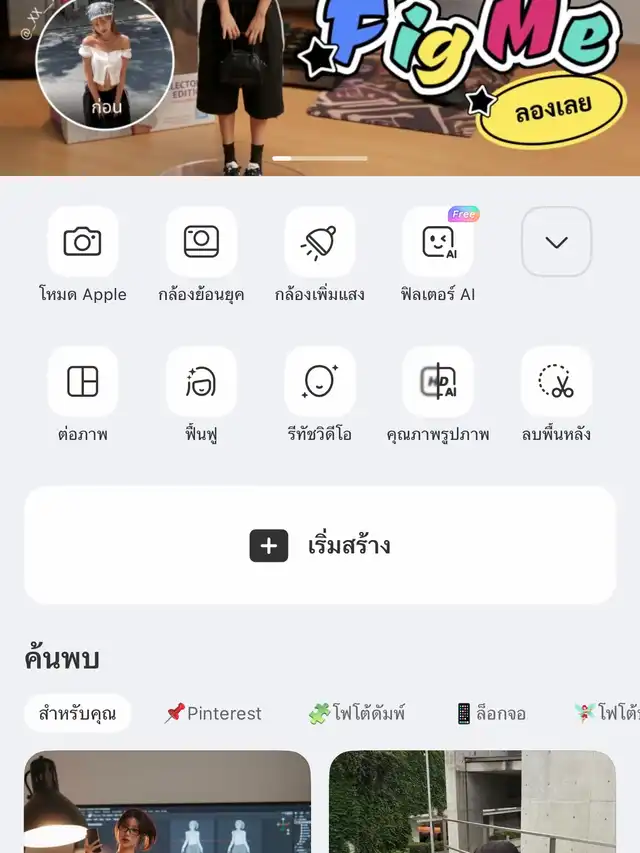Image resolution: width=640 pixels, height=853 pixels.
Task: Expand more tools with the chevron
Action: [556, 242]
